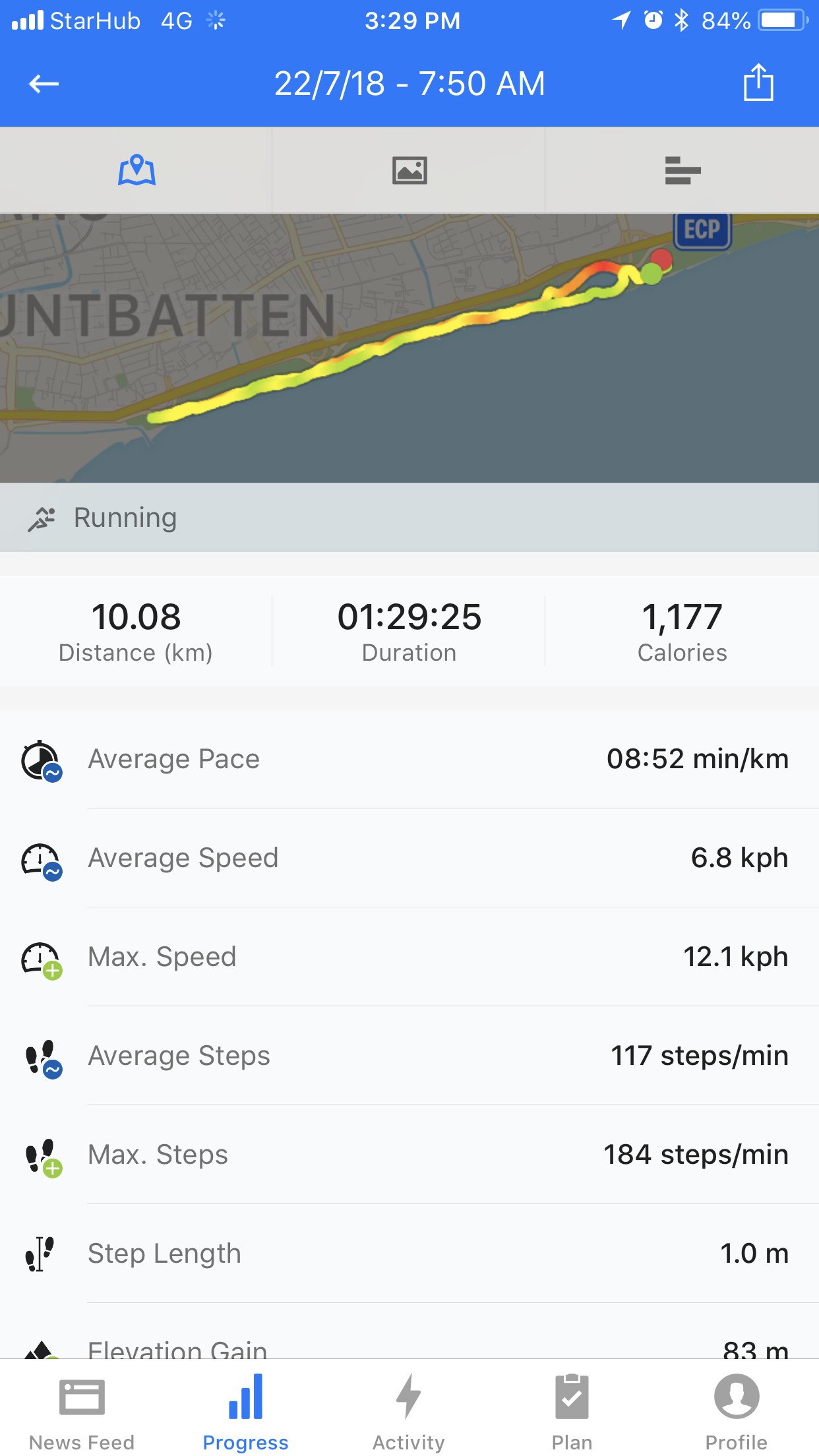Switch to the map view tab
The width and height of the screenshot is (819, 1456).
(x=136, y=170)
